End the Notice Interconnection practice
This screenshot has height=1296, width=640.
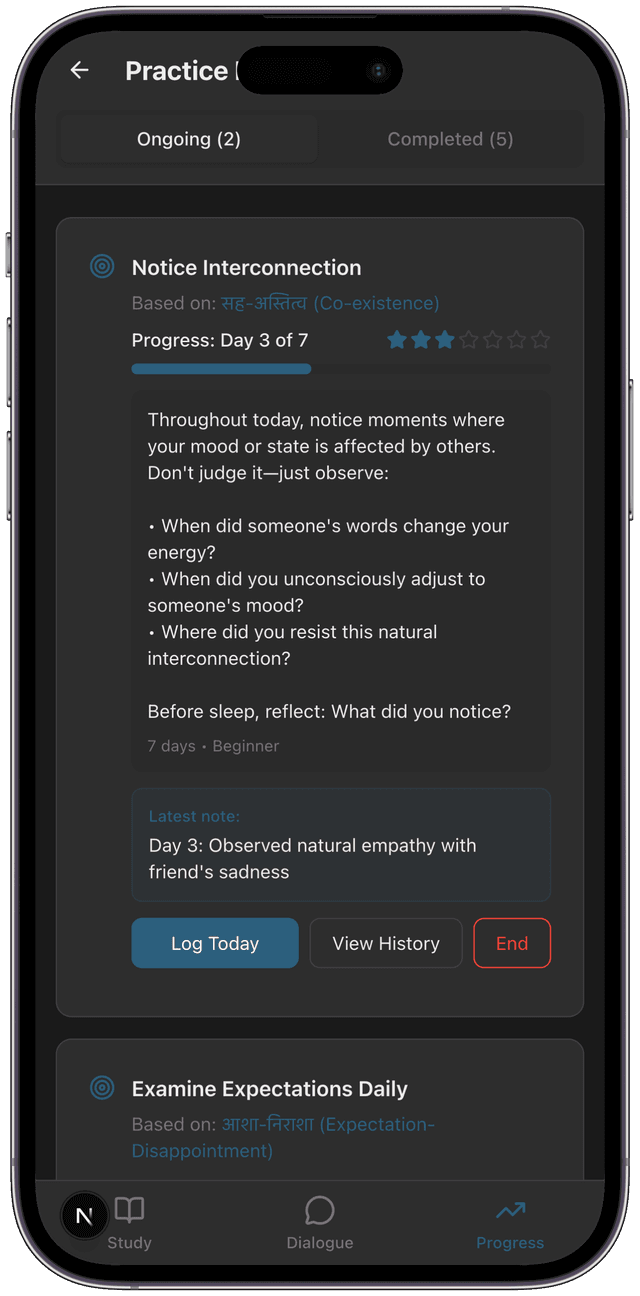point(512,943)
